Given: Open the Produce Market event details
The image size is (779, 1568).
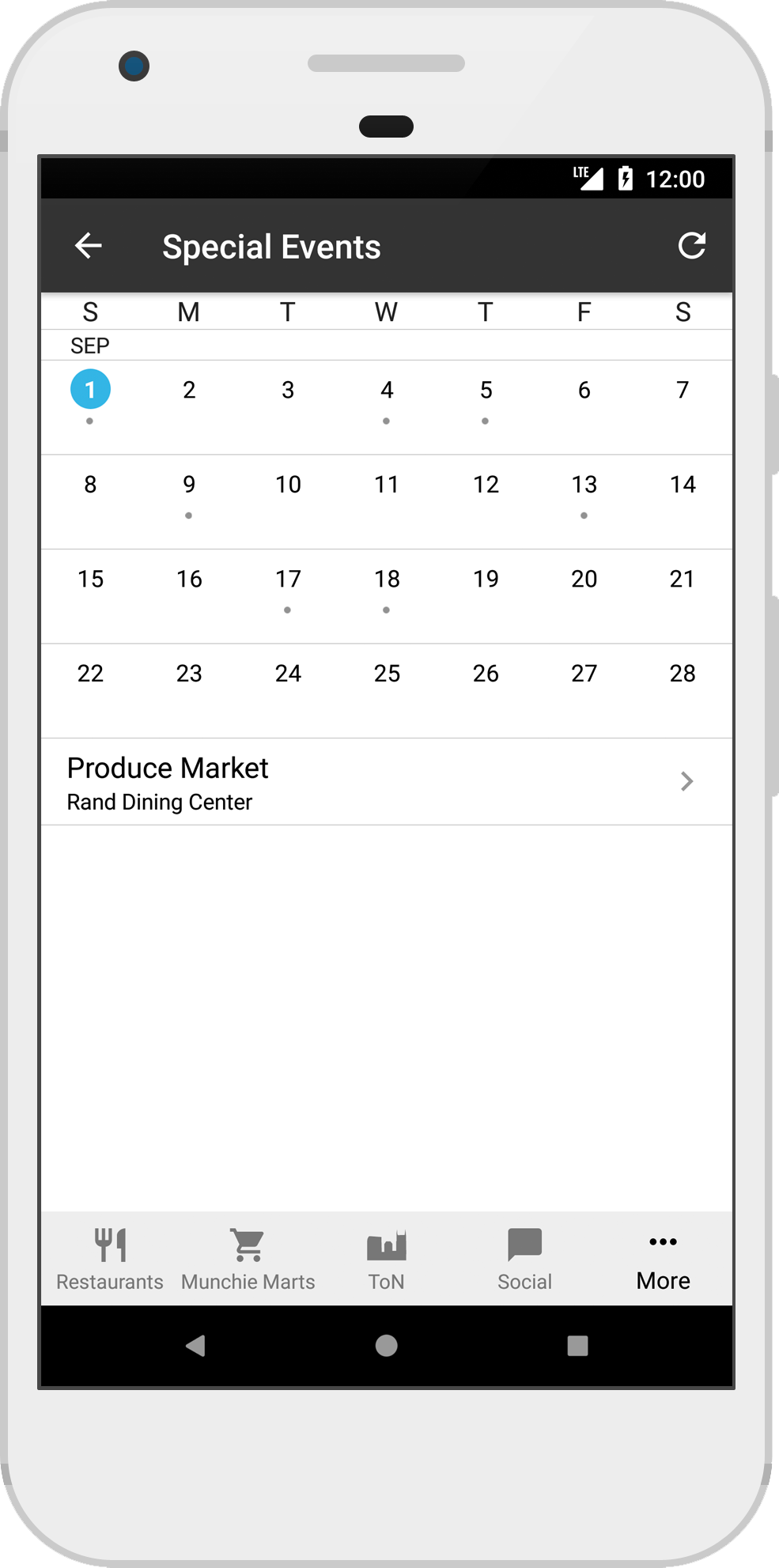Looking at the screenshot, I should [x=387, y=782].
